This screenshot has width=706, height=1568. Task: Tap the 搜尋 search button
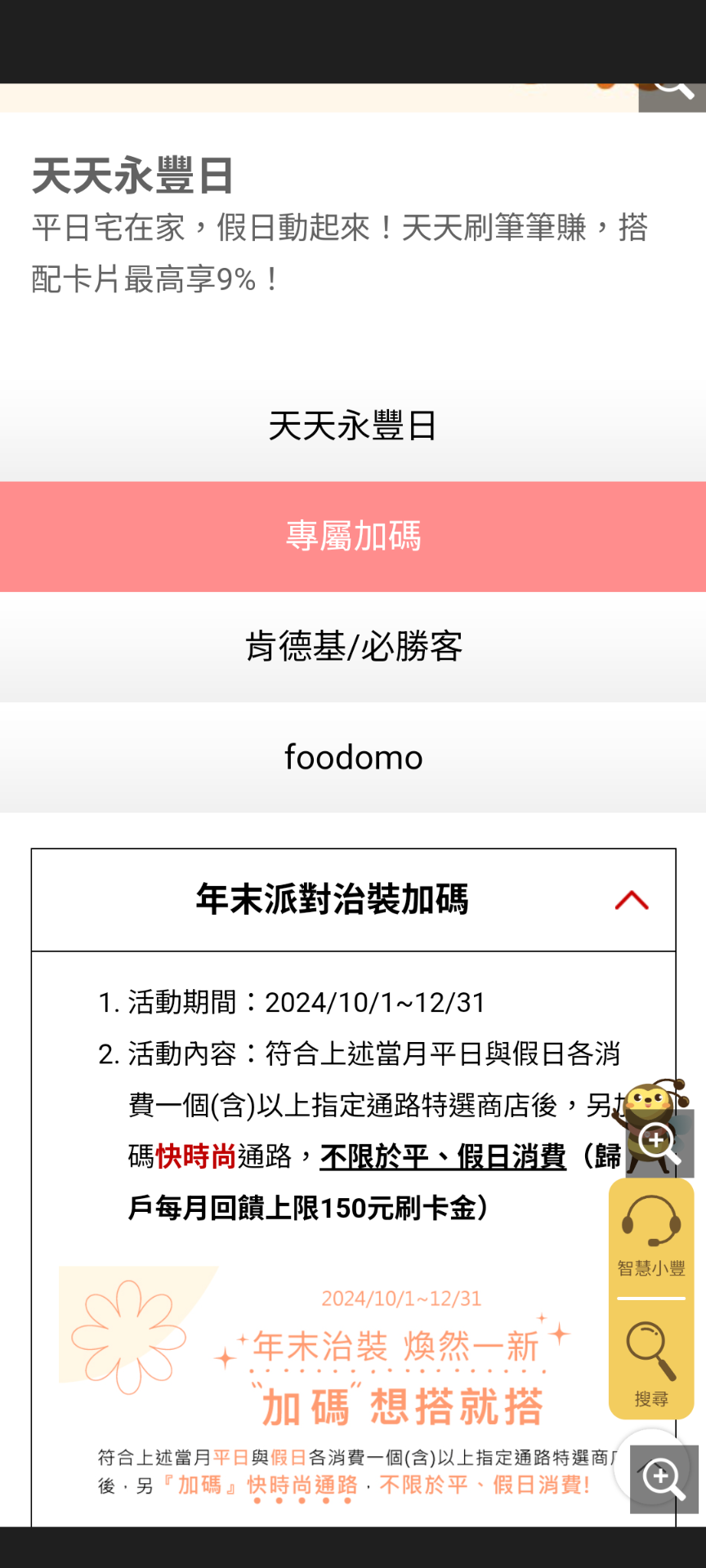(651, 1361)
